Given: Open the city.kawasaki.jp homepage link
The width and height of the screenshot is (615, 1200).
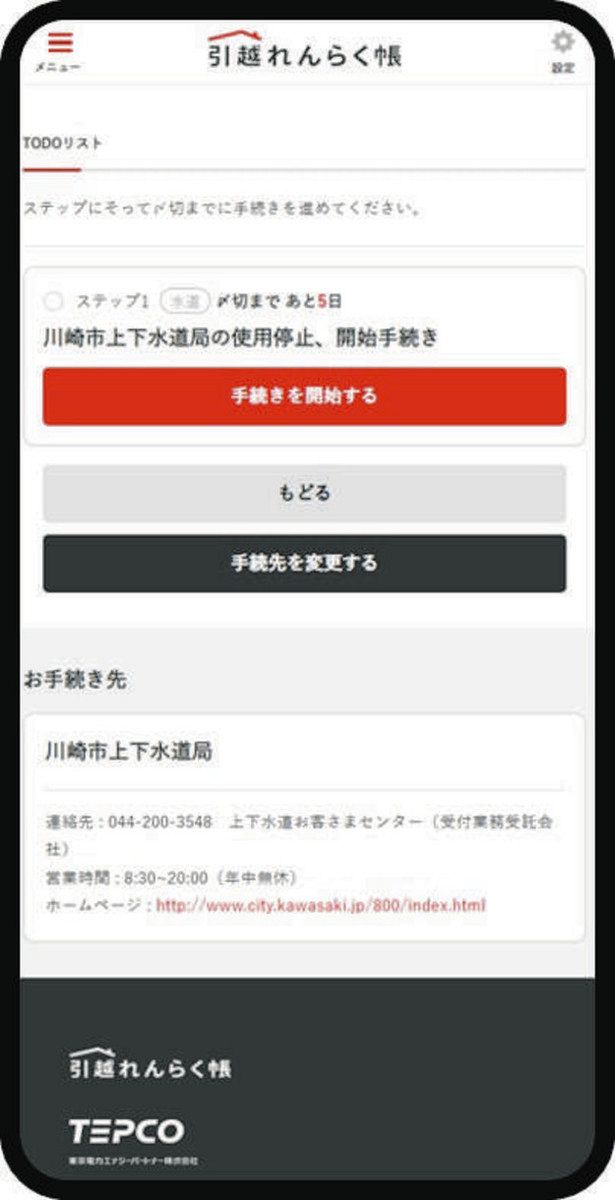Looking at the screenshot, I should [x=321, y=906].
